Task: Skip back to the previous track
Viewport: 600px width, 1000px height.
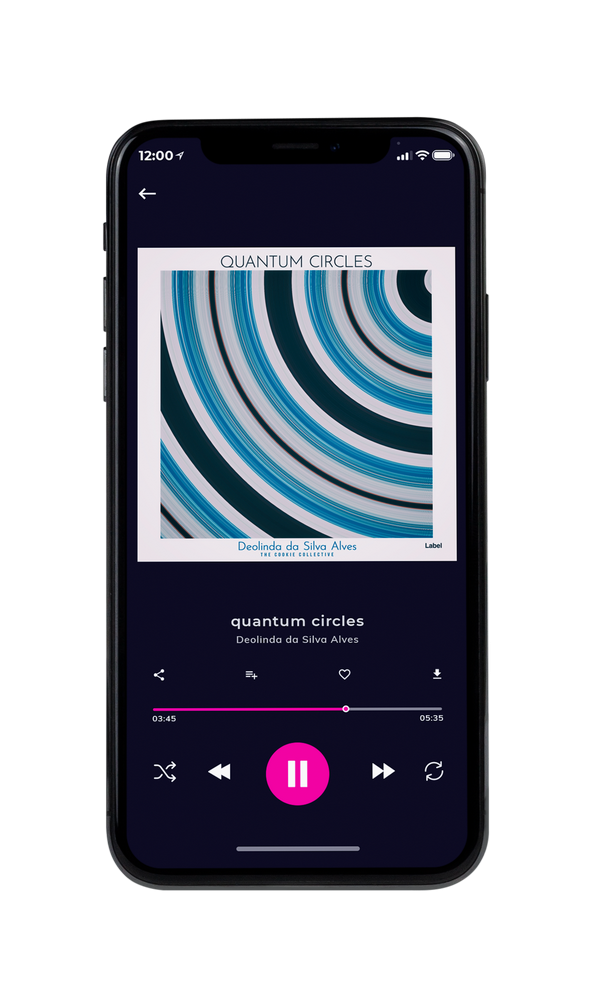Action: [x=219, y=772]
